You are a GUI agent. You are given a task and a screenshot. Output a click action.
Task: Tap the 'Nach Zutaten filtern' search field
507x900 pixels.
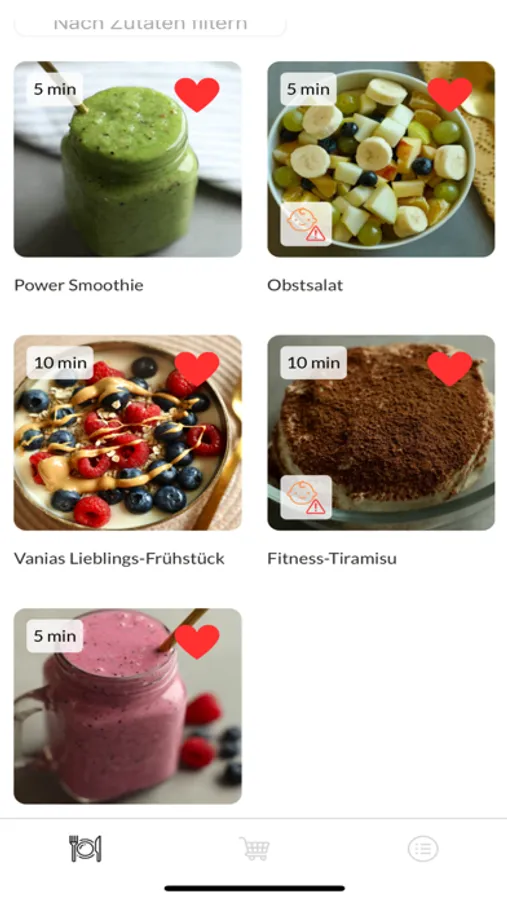tap(149, 25)
